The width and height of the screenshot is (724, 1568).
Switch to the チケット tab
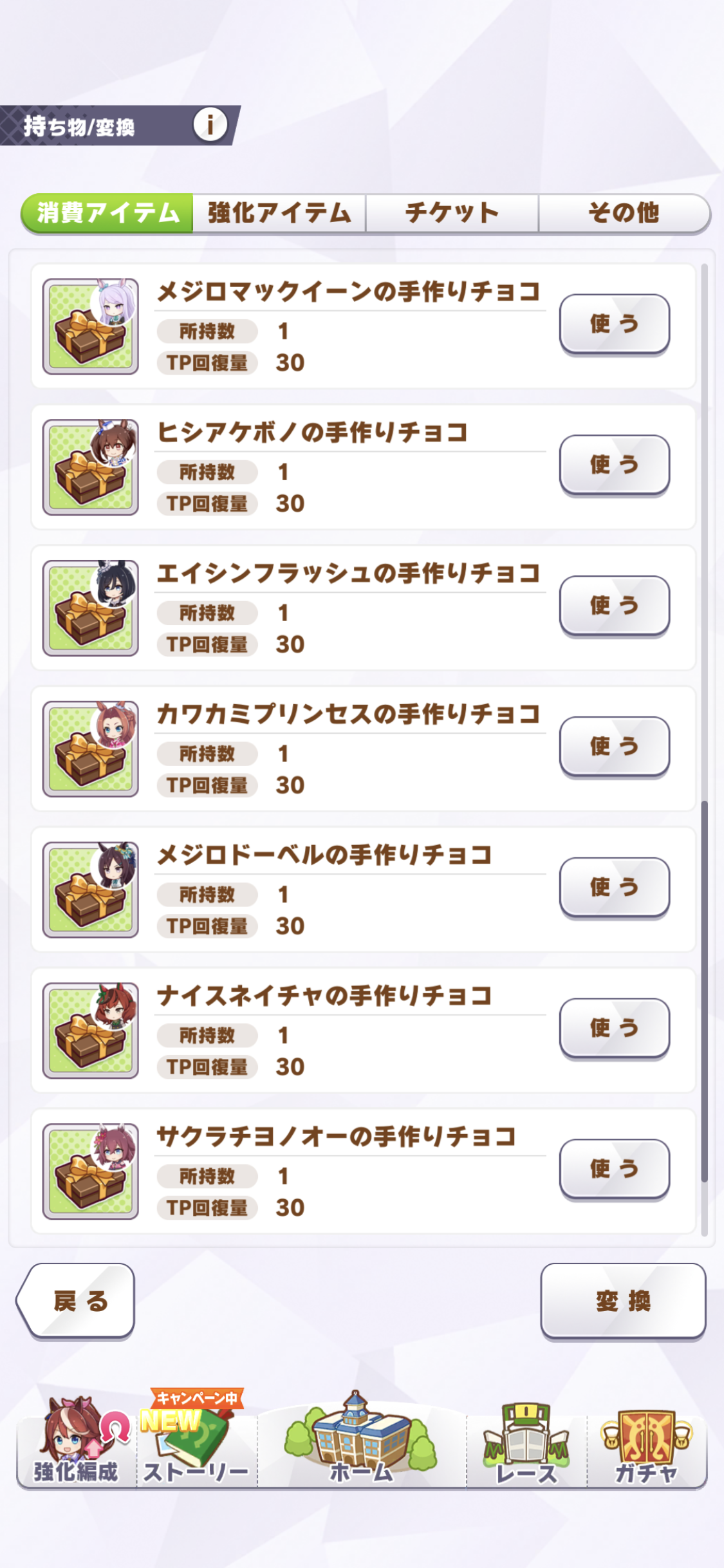click(452, 213)
